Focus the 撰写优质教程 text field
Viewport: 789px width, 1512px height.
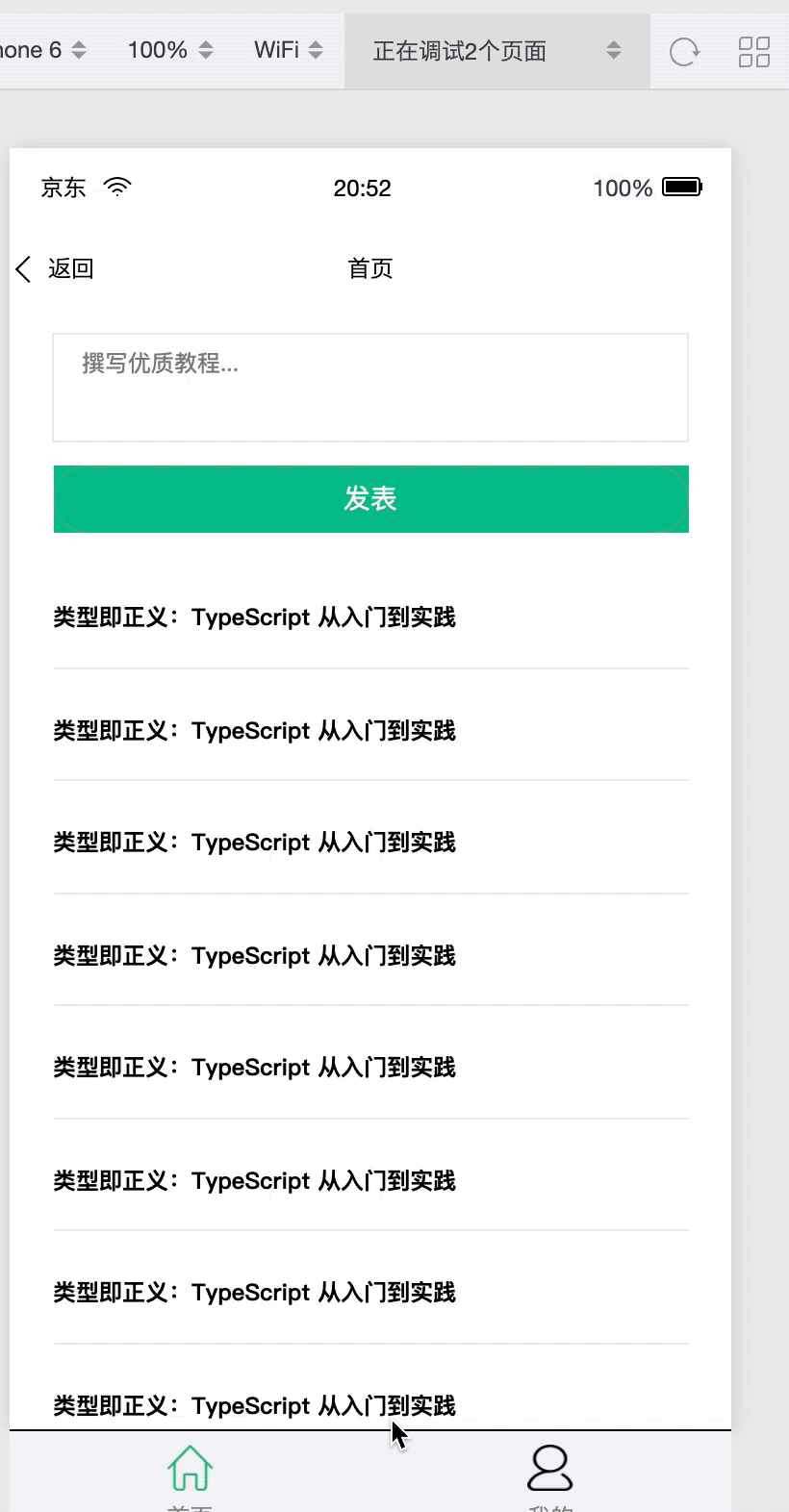coord(370,388)
